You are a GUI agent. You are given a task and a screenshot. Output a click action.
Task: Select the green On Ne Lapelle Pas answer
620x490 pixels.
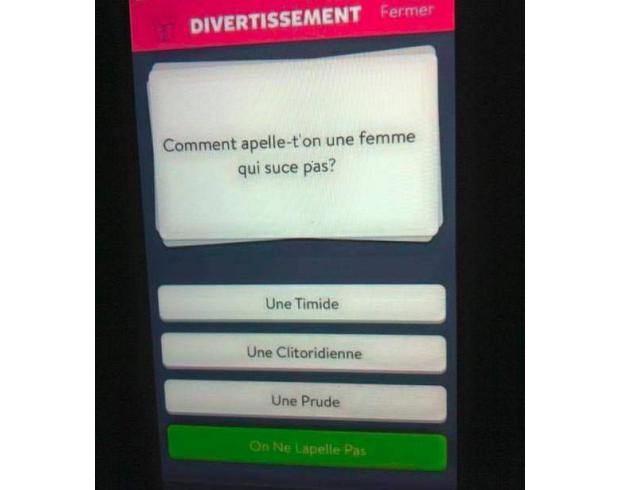pyautogui.click(x=307, y=449)
